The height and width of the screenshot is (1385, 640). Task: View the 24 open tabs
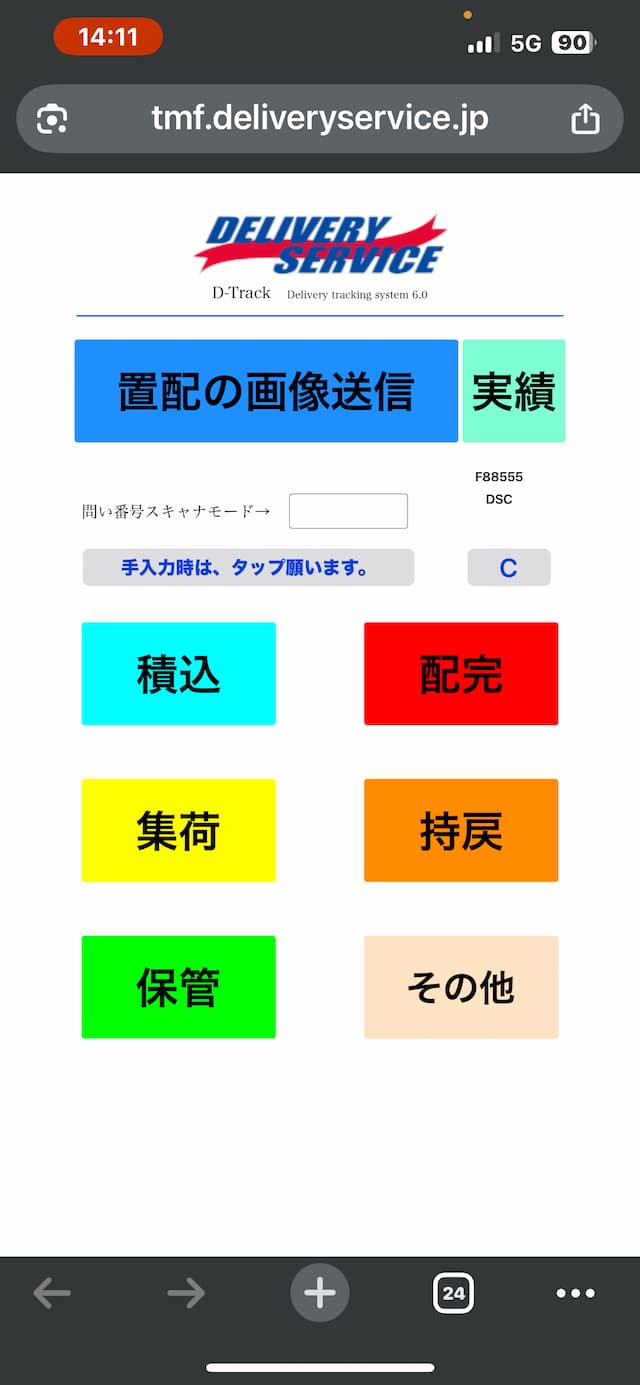click(454, 1293)
